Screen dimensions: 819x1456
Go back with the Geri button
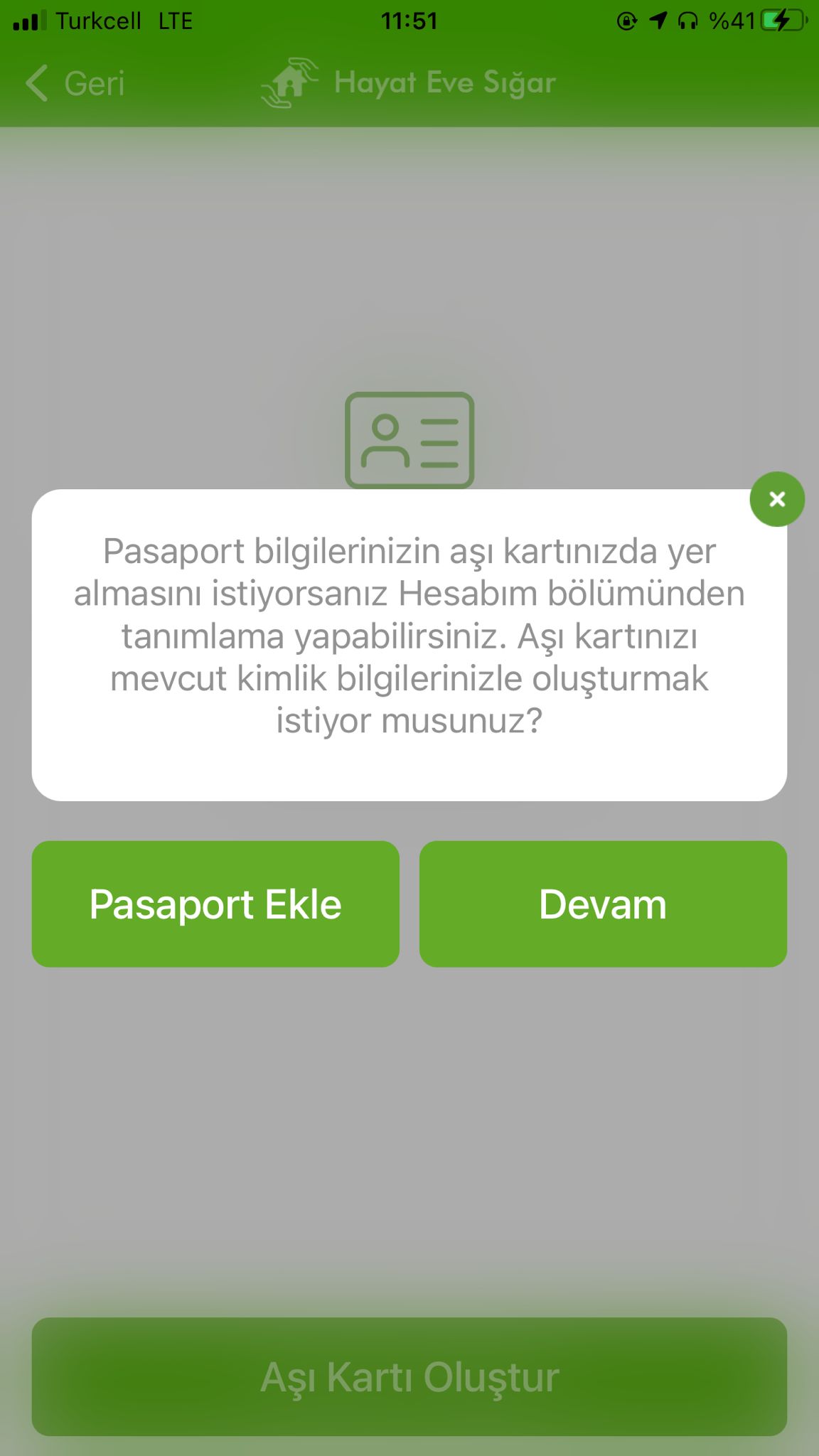coord(75,83)
